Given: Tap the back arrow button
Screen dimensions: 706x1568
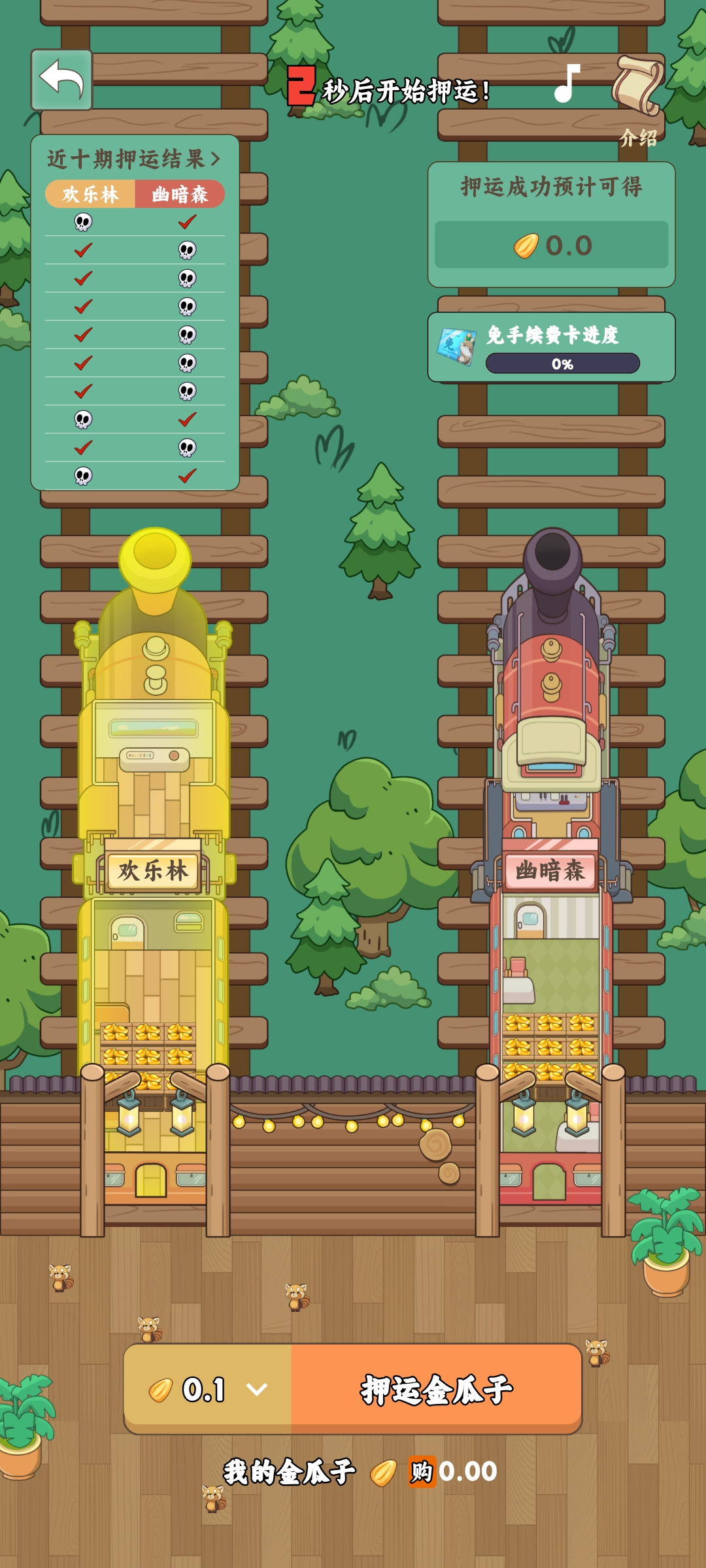Looking at the screenshot, I should pyautogui.click(x=61, y=80).
